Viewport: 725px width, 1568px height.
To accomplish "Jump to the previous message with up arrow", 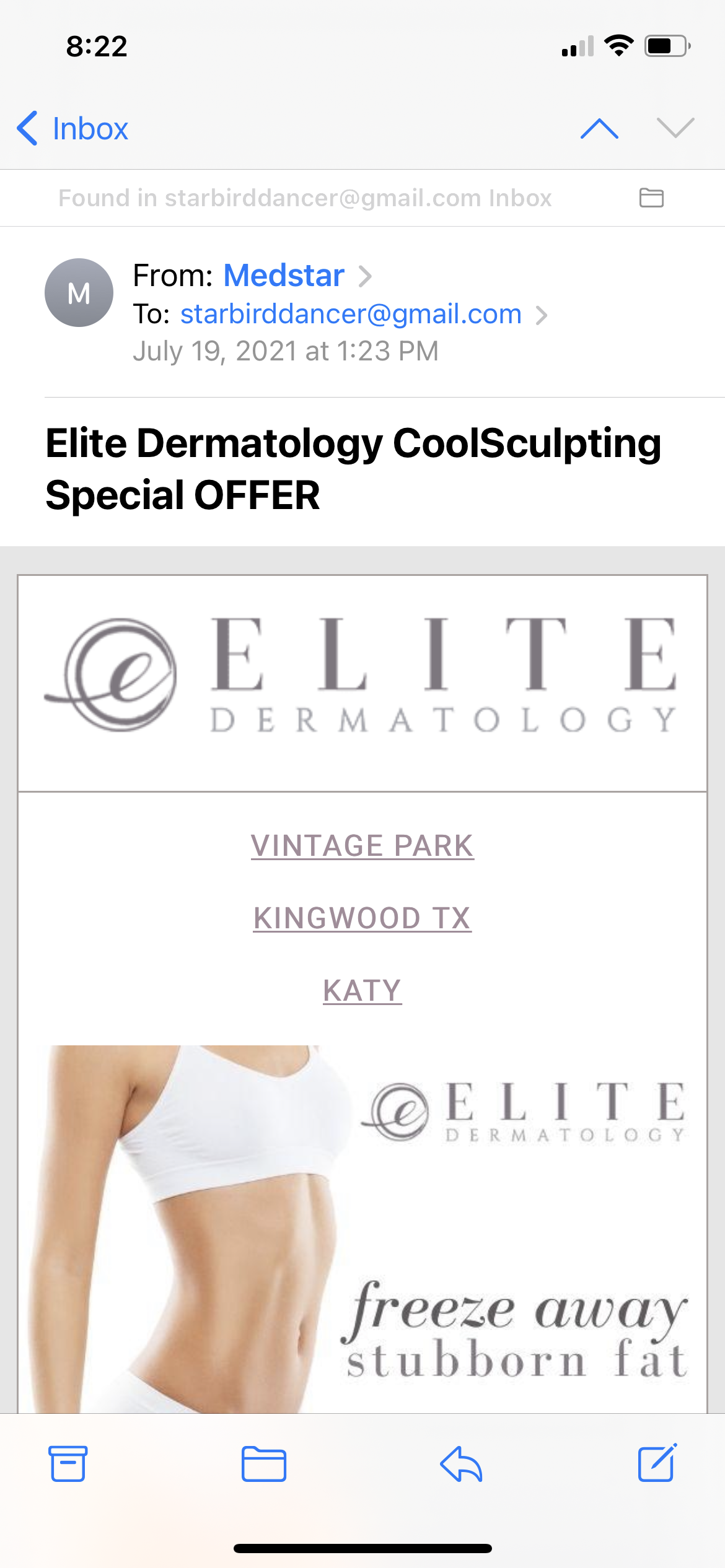I will pyautogui.click(x=599, y=128).
